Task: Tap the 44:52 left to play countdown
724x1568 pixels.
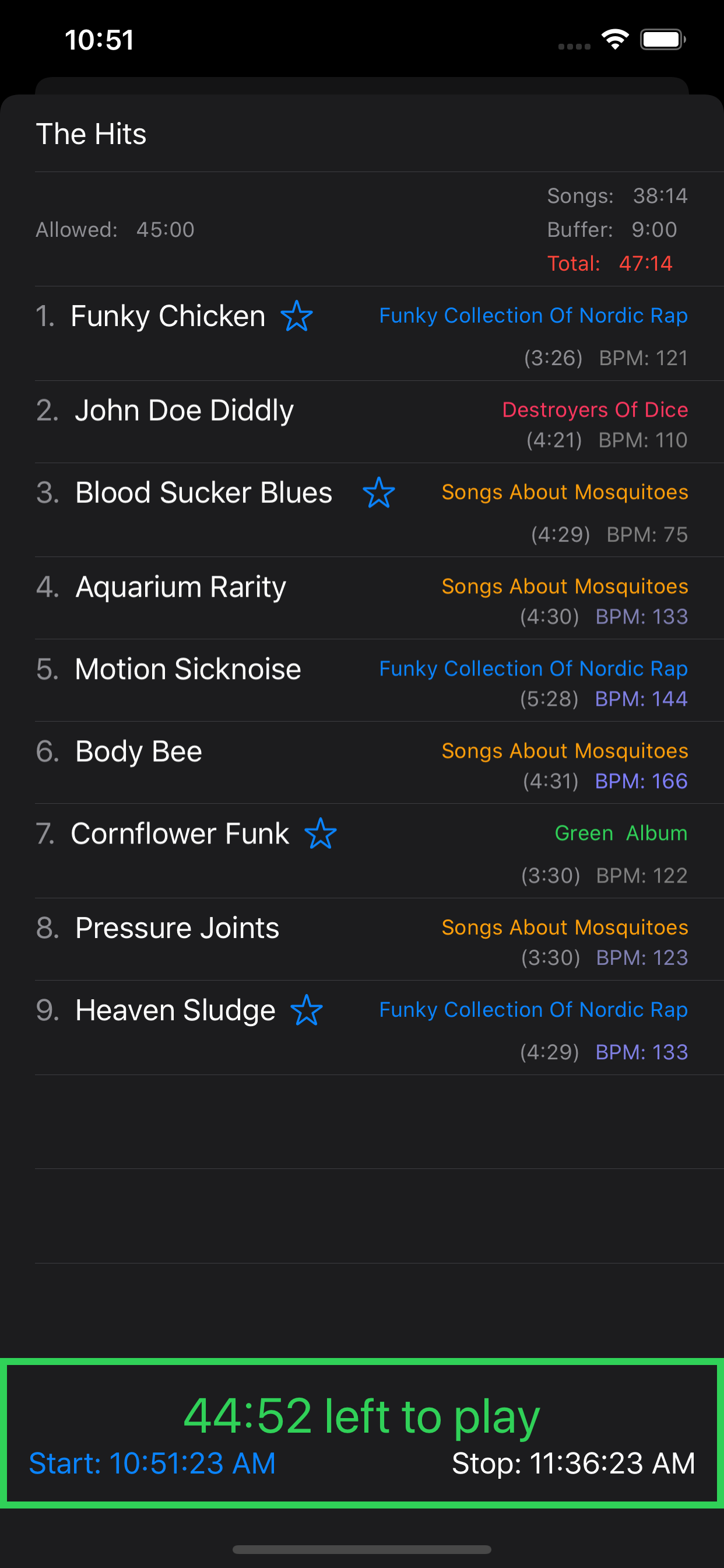Action: (x=361, y=1415)
